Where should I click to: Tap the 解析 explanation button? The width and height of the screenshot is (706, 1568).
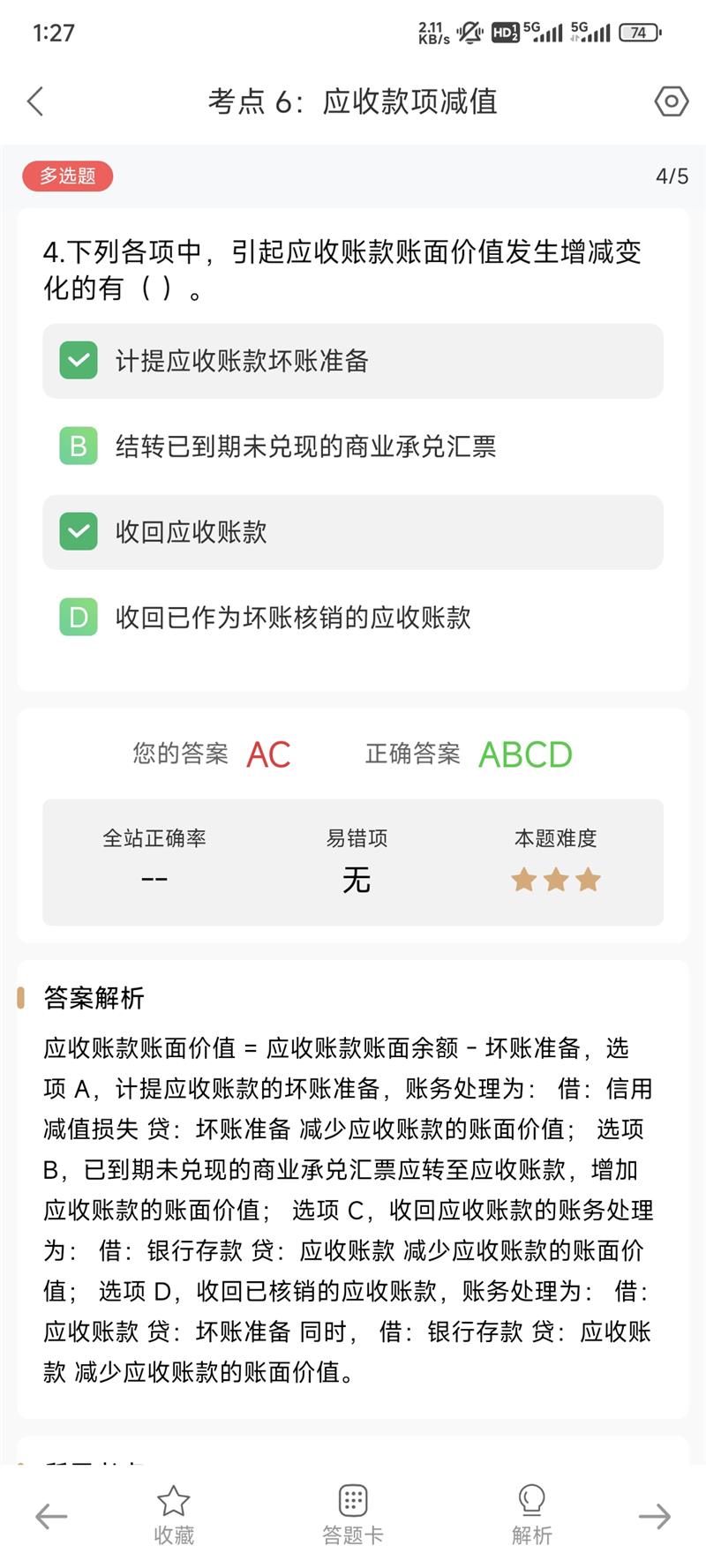click(x=532, y=1516)
